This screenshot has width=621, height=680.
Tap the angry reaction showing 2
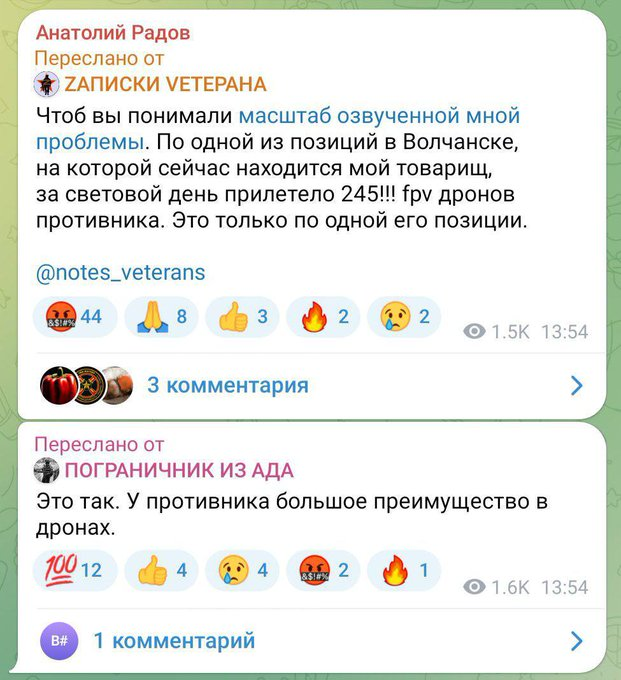point(322,571)
